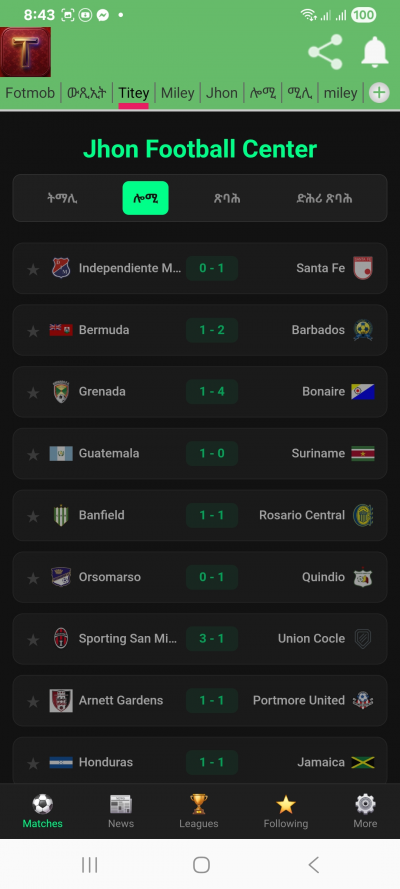The height and width of the screenshot is (889, 400).
Task: Go back with the system back button
Action: (x=314, y=865)
